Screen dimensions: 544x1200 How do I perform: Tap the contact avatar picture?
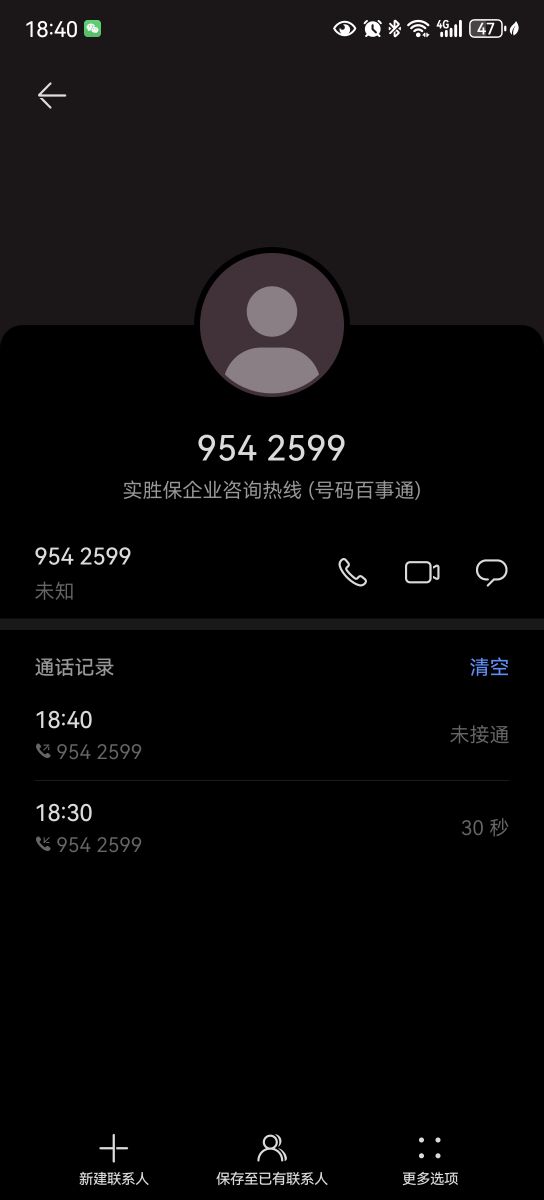point(272,325)
